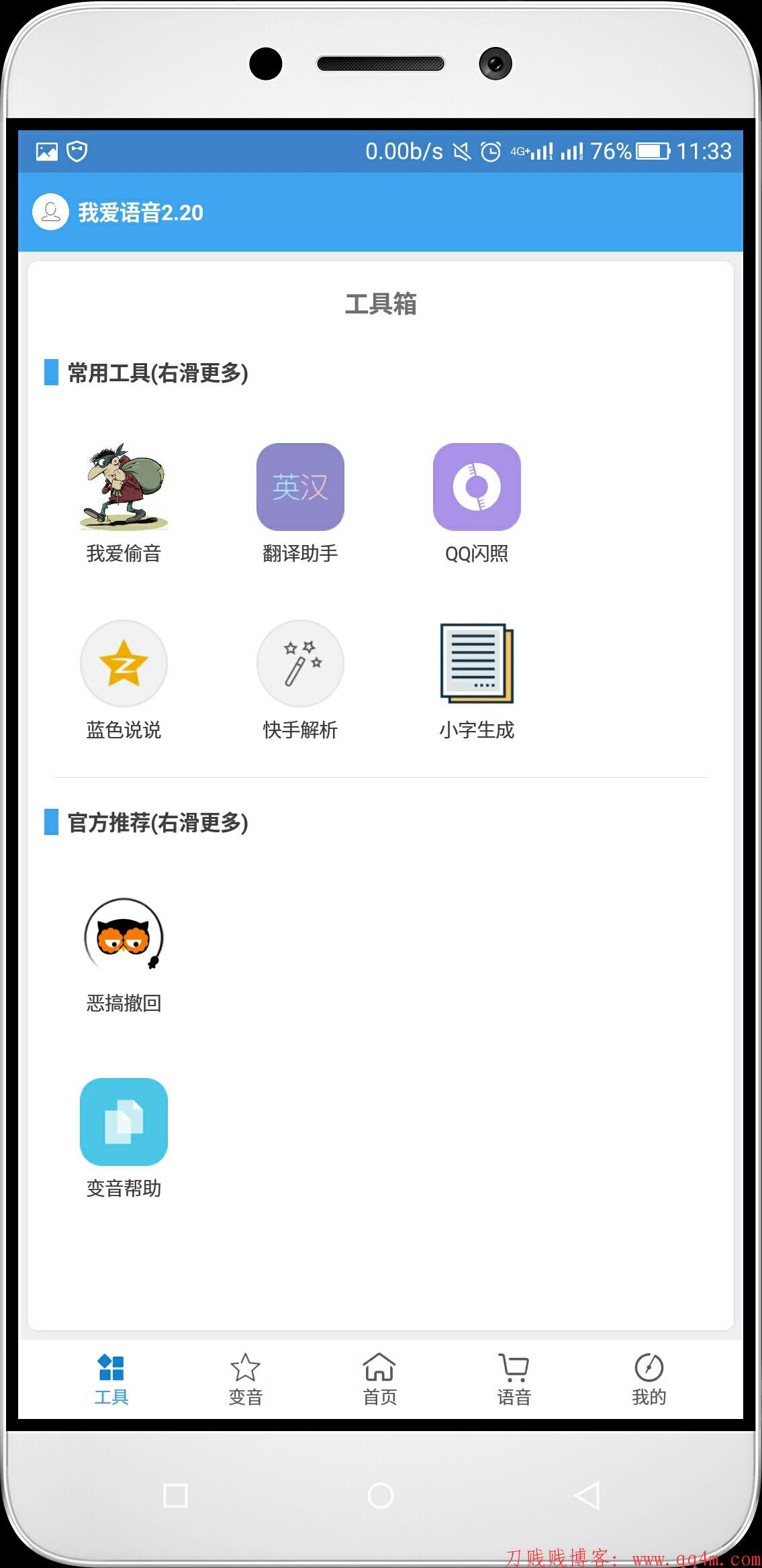Open the 蓝色说说 tool
Screen dimensions: 762x1568
pos(124,664)
